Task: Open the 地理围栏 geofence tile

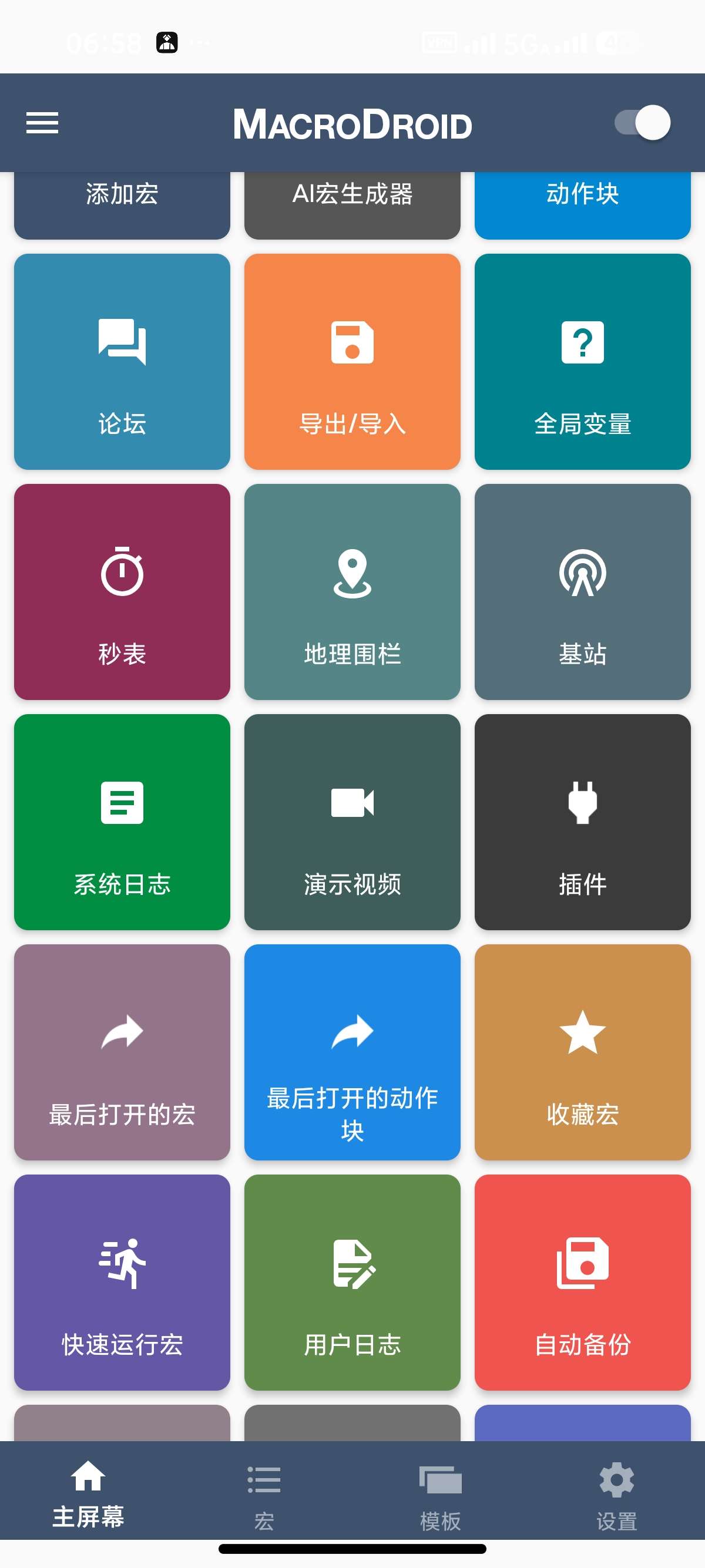Action: coord(352,591)
